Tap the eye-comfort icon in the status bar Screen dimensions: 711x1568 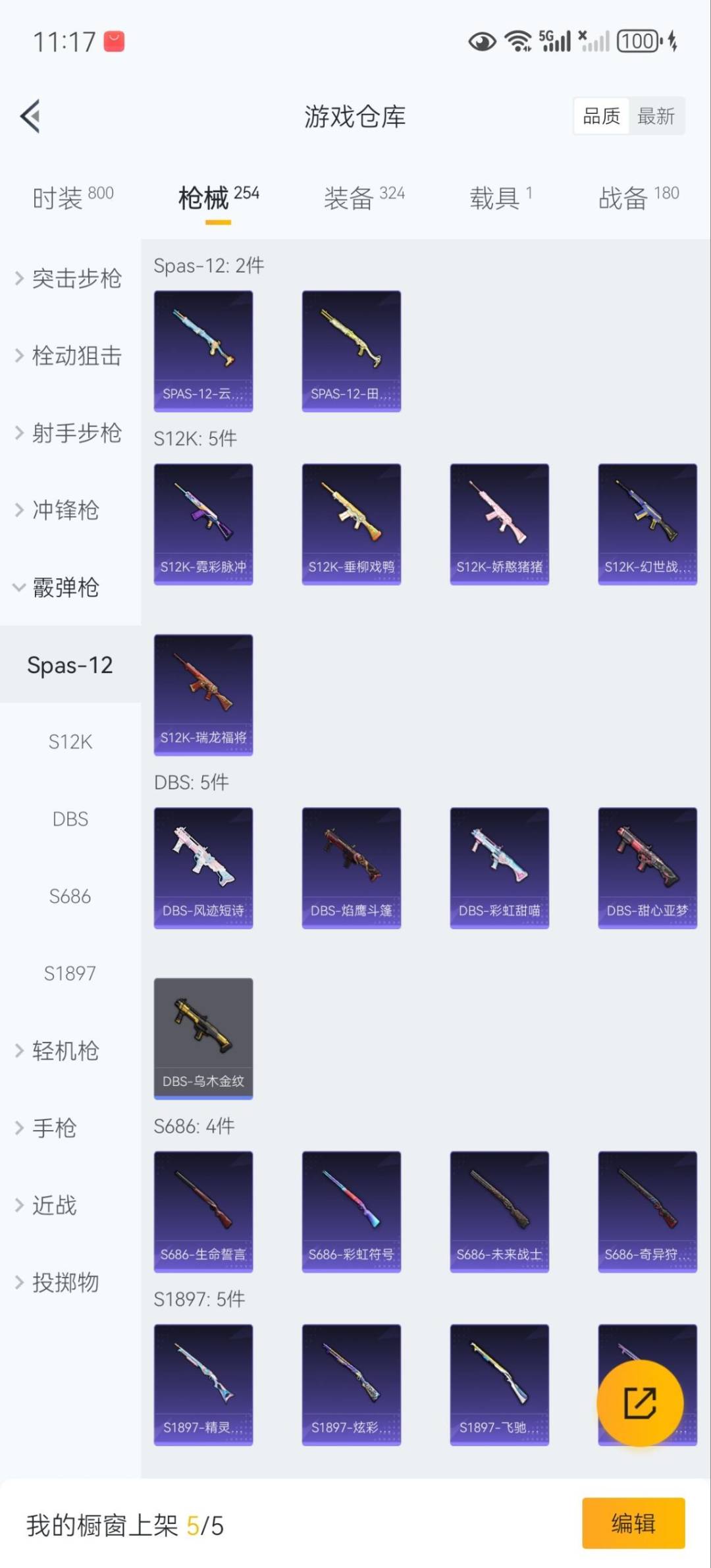[x=479, y=41]
